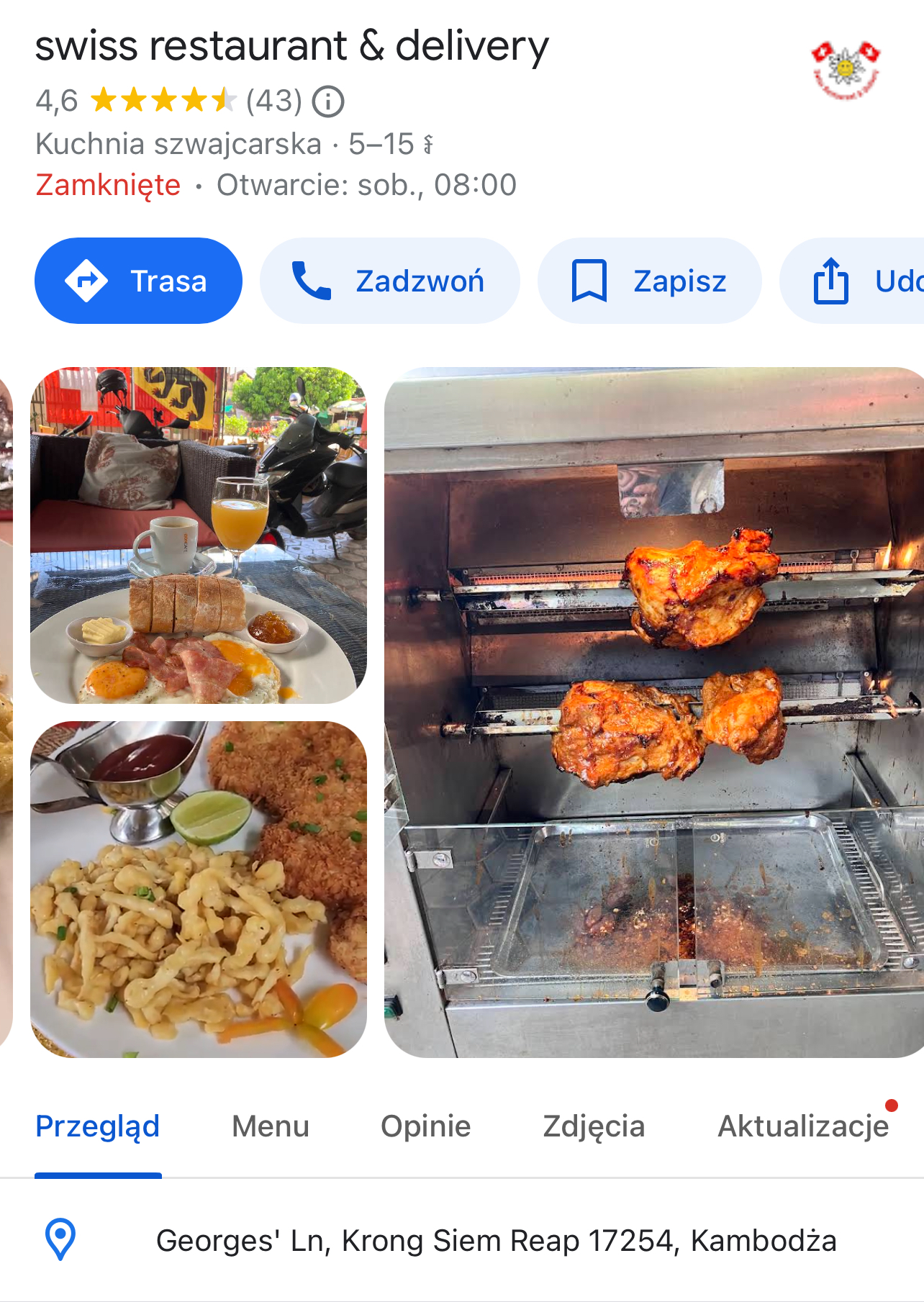The height and width of the screenshot is (1302, 924).
Task: Open the rating info icon
Action: point(328,101)
